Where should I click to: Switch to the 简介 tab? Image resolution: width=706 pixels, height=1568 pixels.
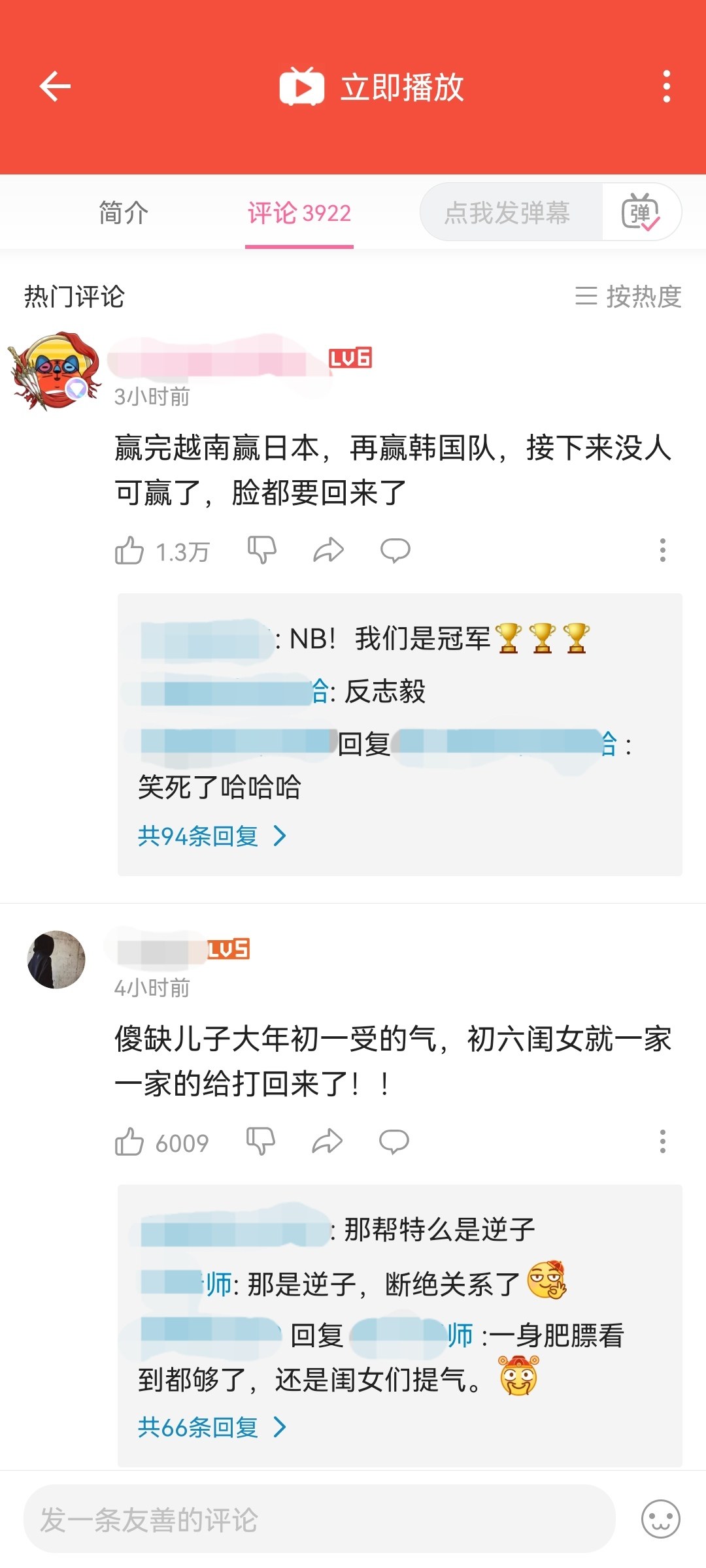tap(124, 213)
